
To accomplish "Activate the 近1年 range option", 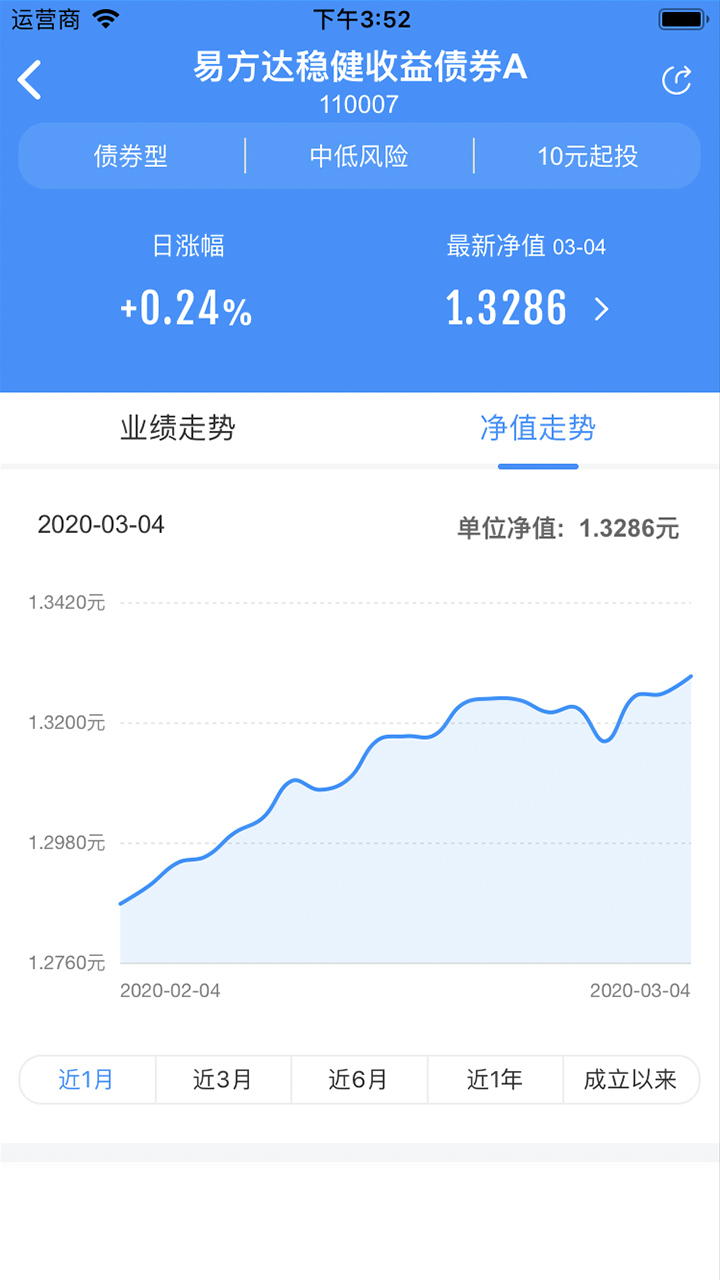I will tap(494, 1079).
